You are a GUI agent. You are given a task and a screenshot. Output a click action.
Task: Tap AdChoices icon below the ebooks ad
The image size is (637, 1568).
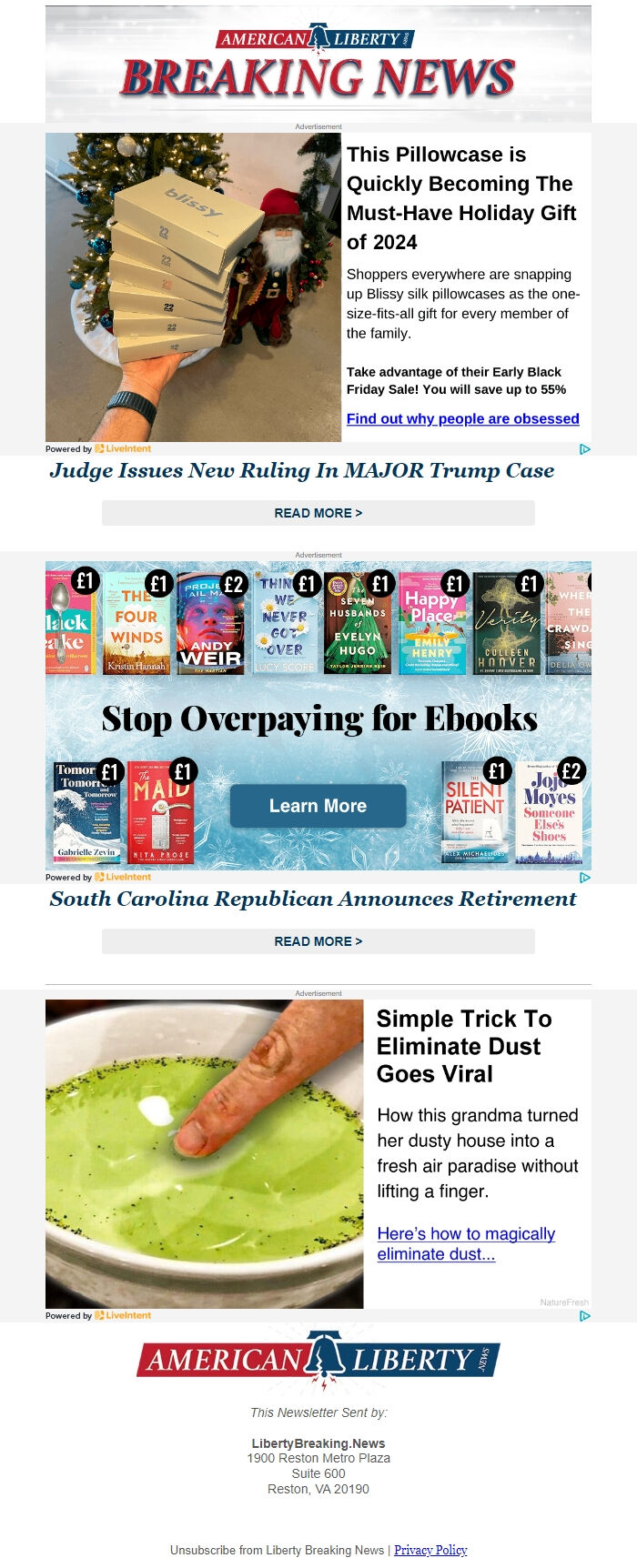pos(585,877)
